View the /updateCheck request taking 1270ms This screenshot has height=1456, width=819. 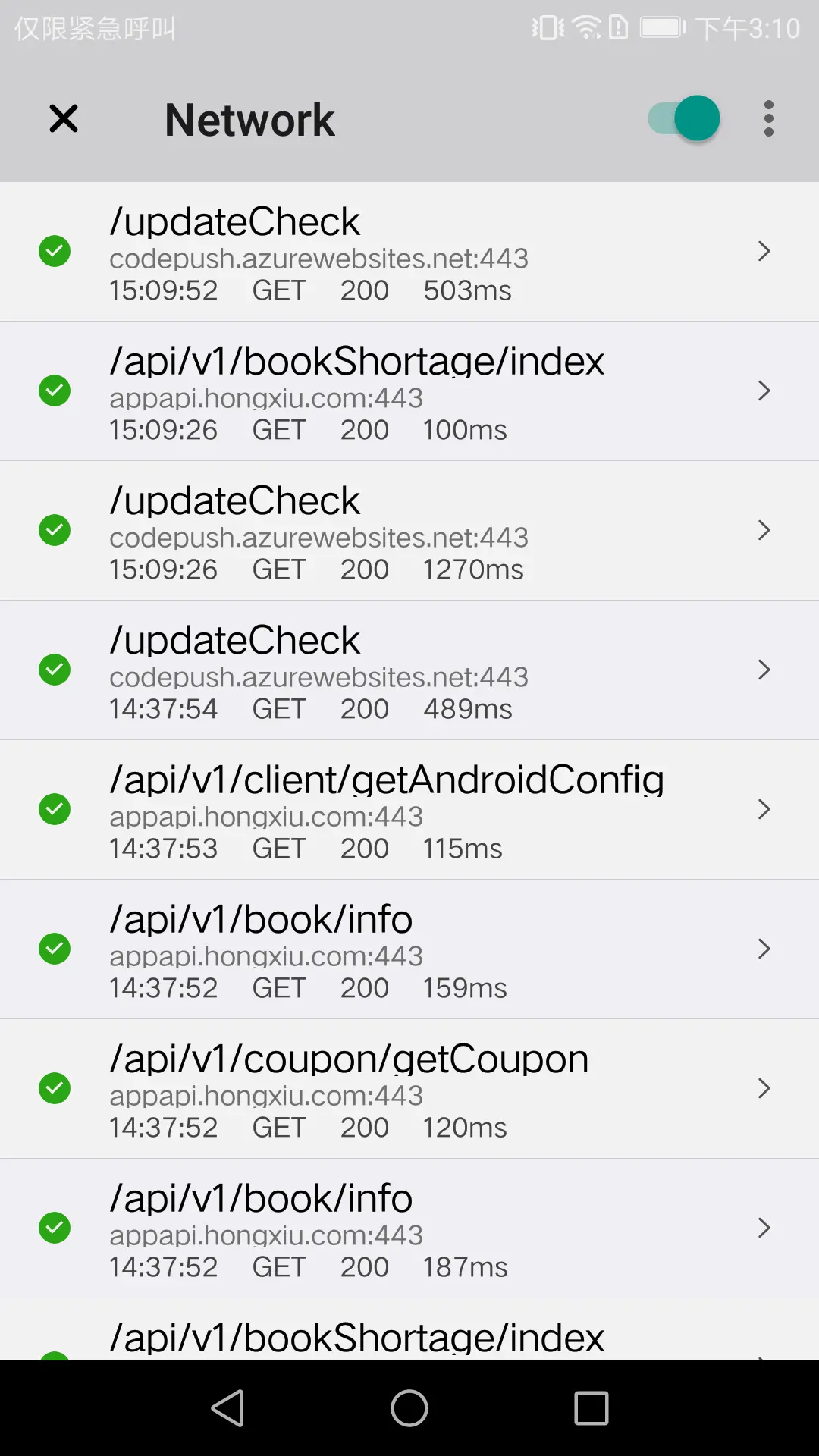(409, 531)
